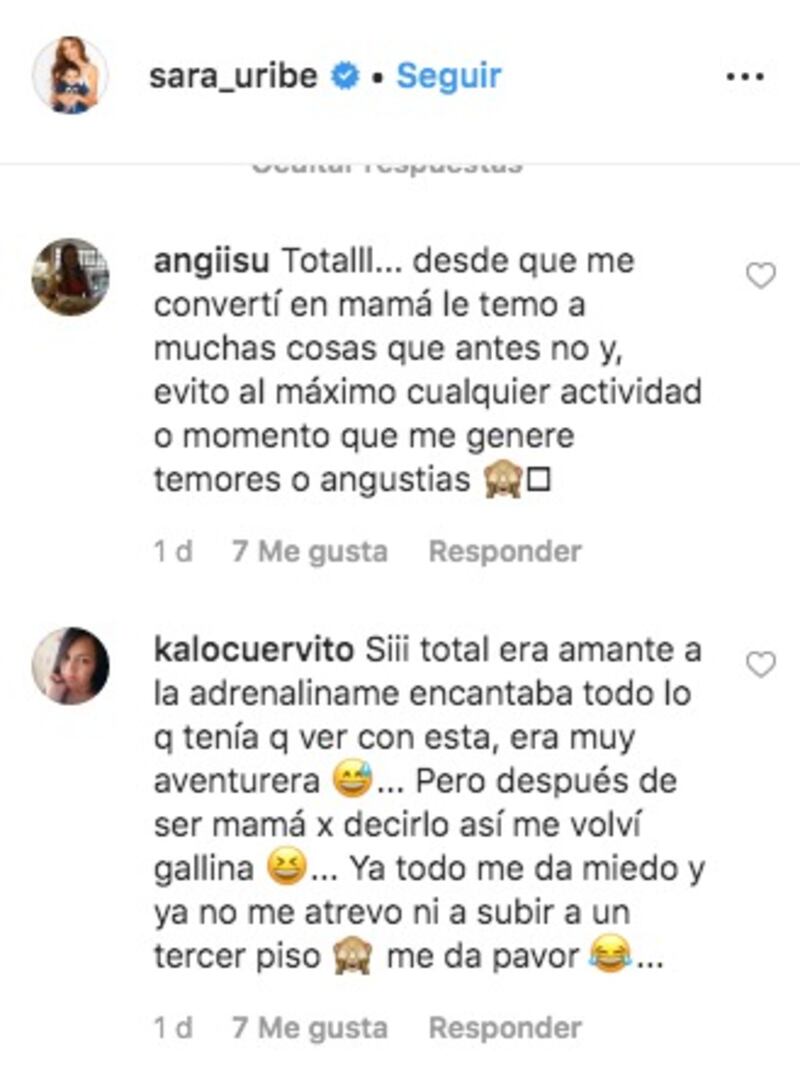View likes on angiisu's comment
Viewport: 800px width, 1077px height.
click(309, 551)
